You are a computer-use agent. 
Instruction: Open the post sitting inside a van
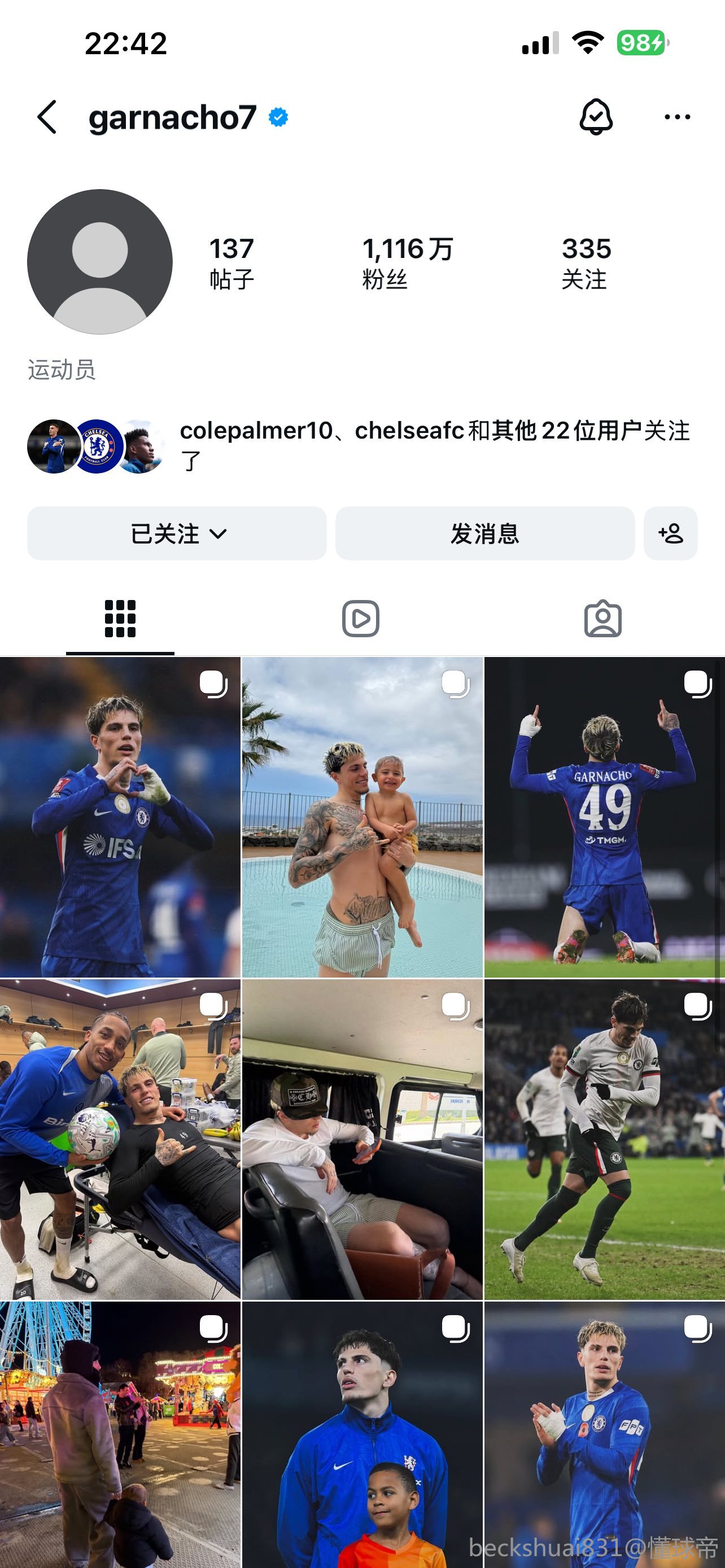click(x=362, y=1139)
